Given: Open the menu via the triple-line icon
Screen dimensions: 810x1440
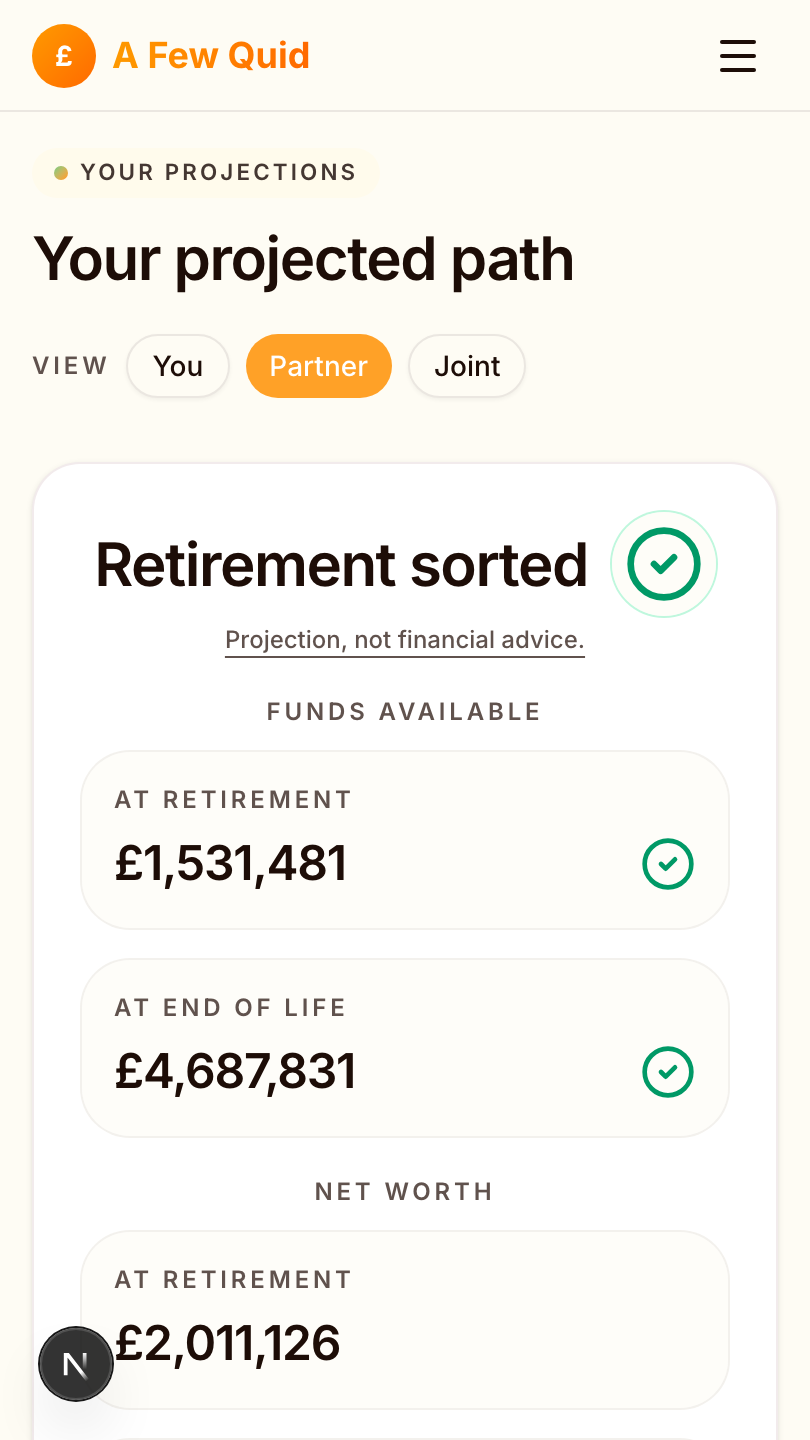Looking at the screenshot, I should [738, 57].
